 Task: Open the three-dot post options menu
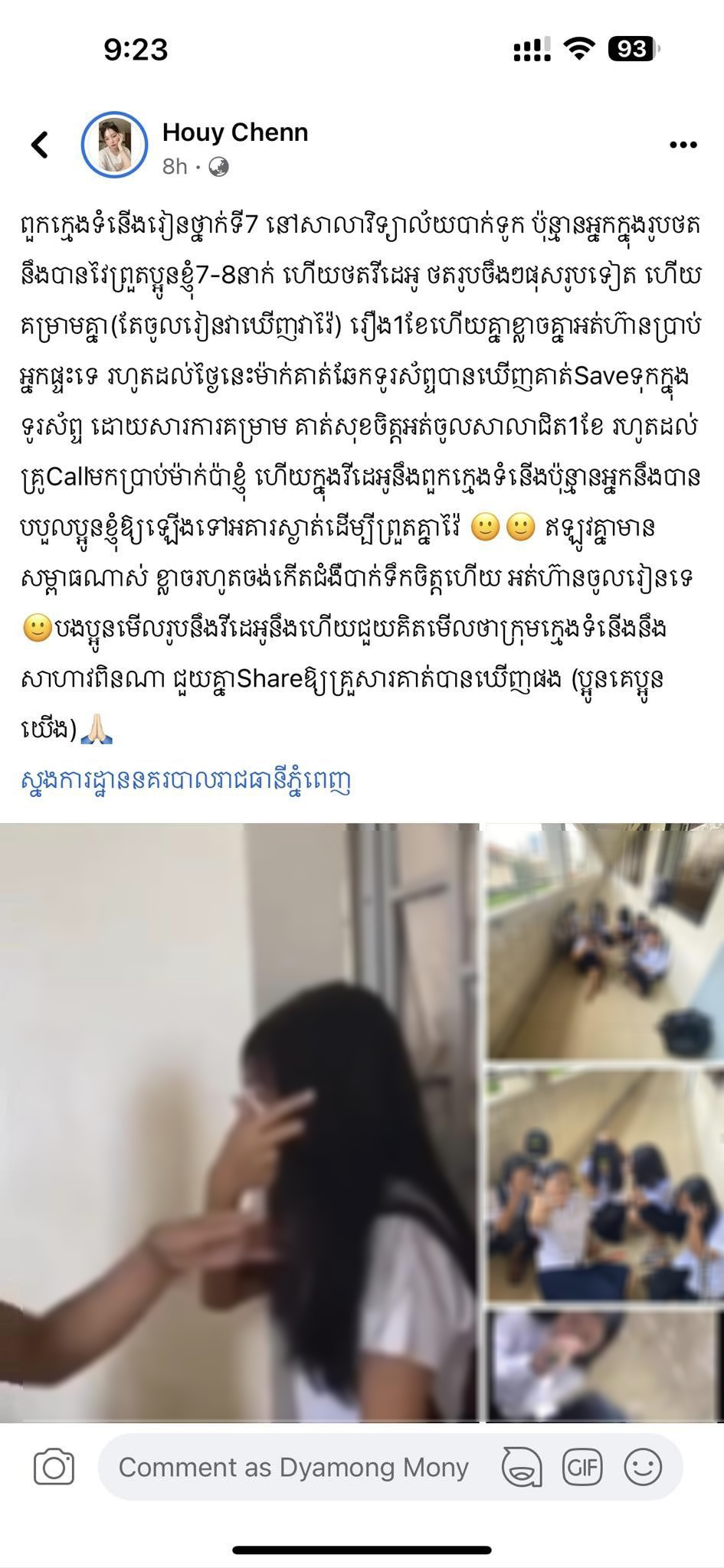pos(683,145)
